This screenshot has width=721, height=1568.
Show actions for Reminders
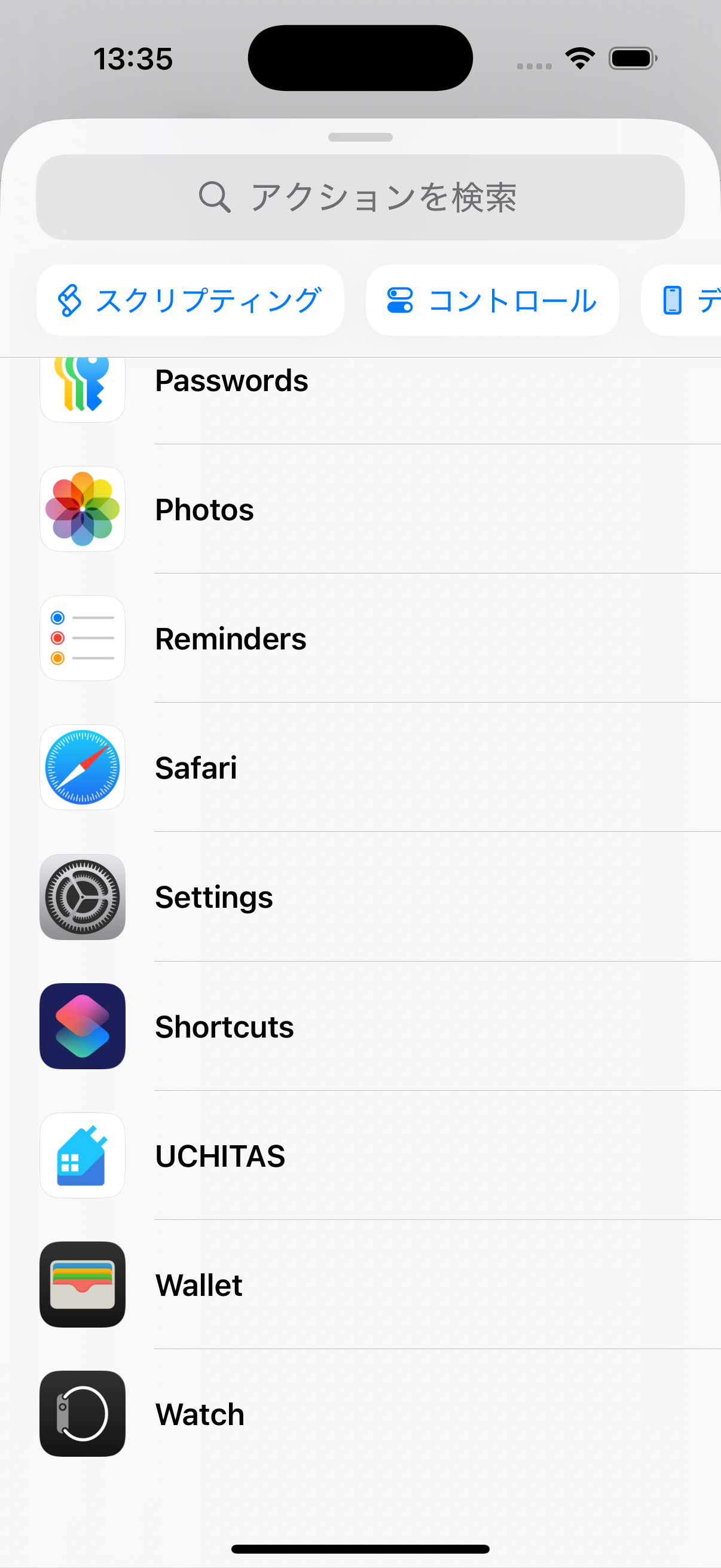coord(231,639)
